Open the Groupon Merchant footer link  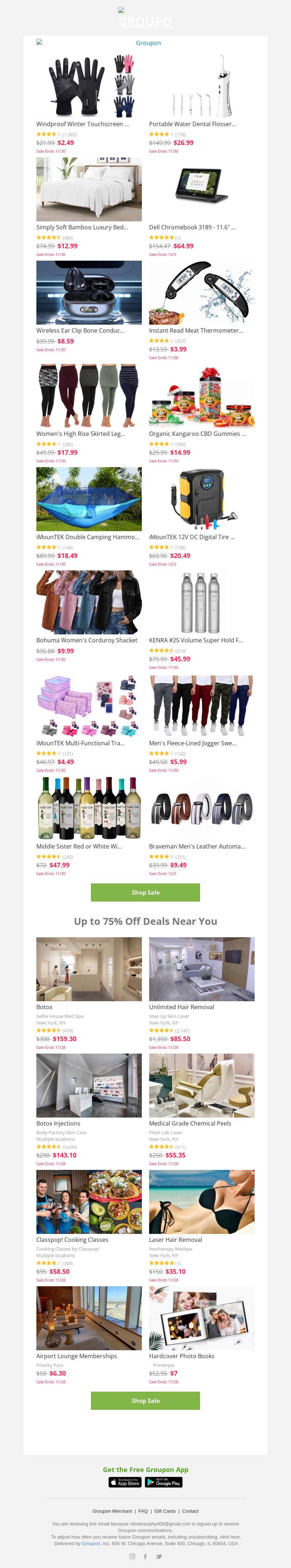[x=112, y=1511]
